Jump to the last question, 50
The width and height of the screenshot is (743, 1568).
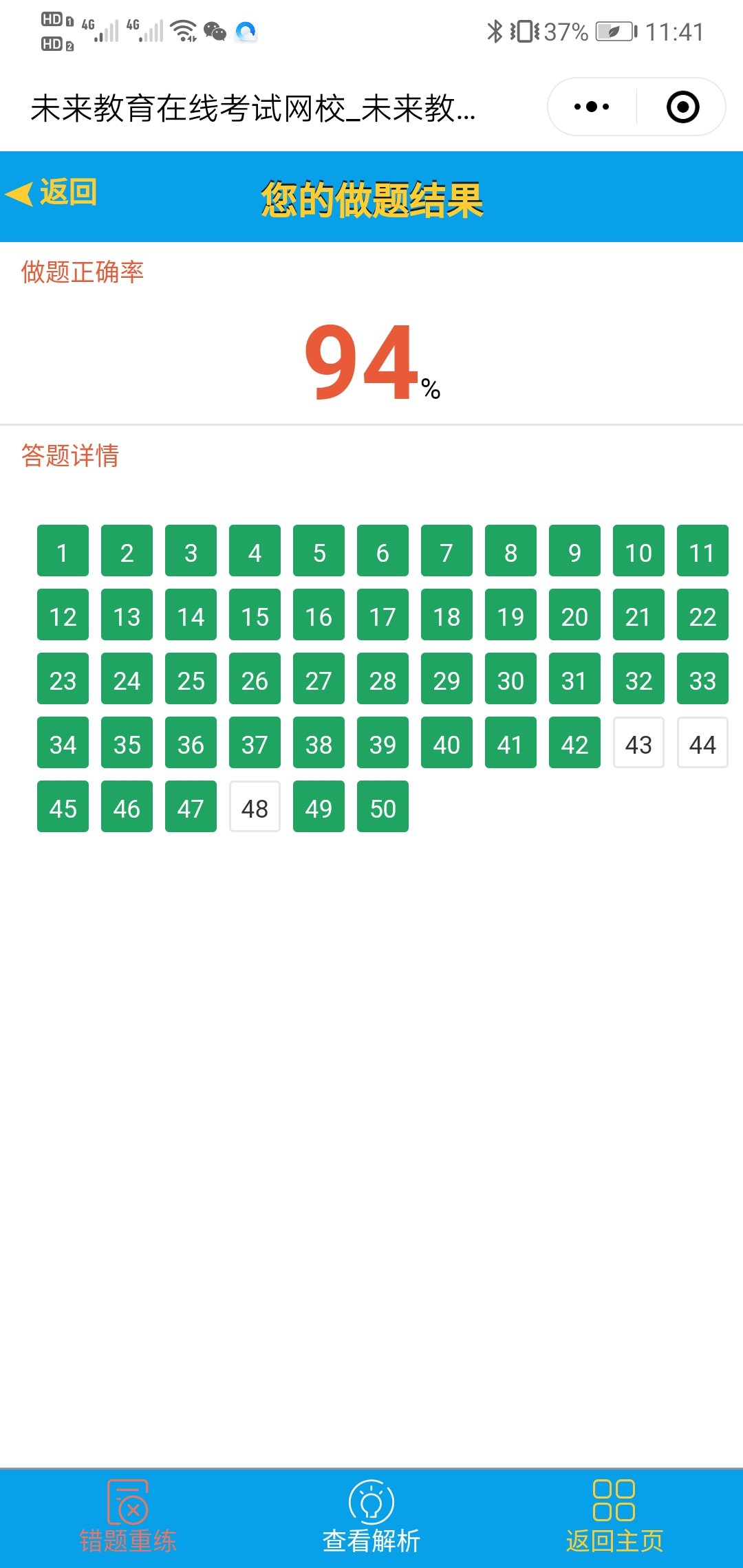click(x=383, y=807)
